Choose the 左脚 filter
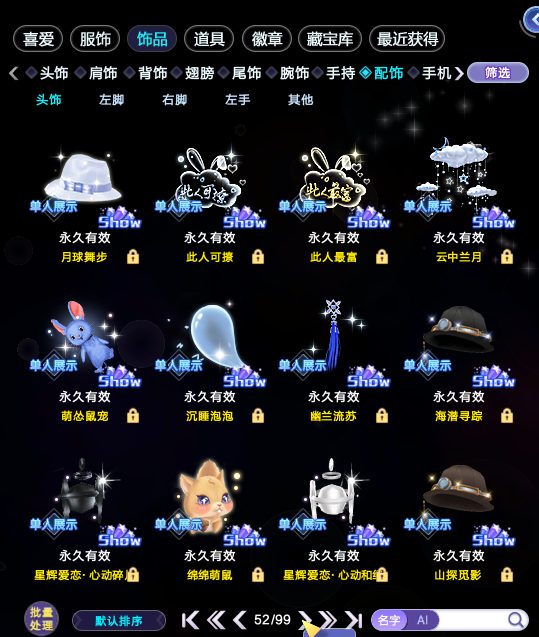This screenshot has height=637, width=539. (x=111, y=100)
